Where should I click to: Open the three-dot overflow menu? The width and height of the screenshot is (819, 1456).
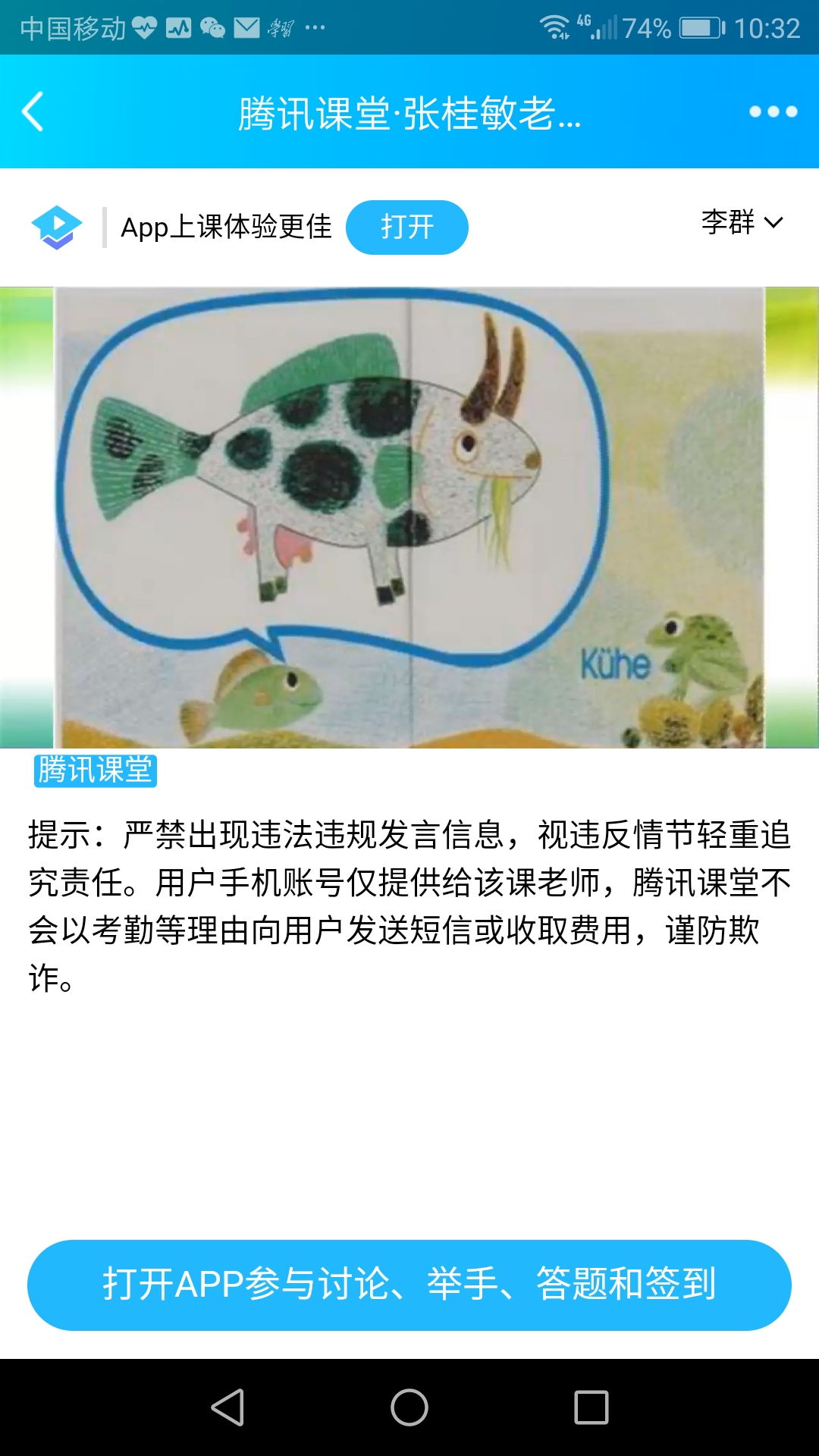coord(773,112)
